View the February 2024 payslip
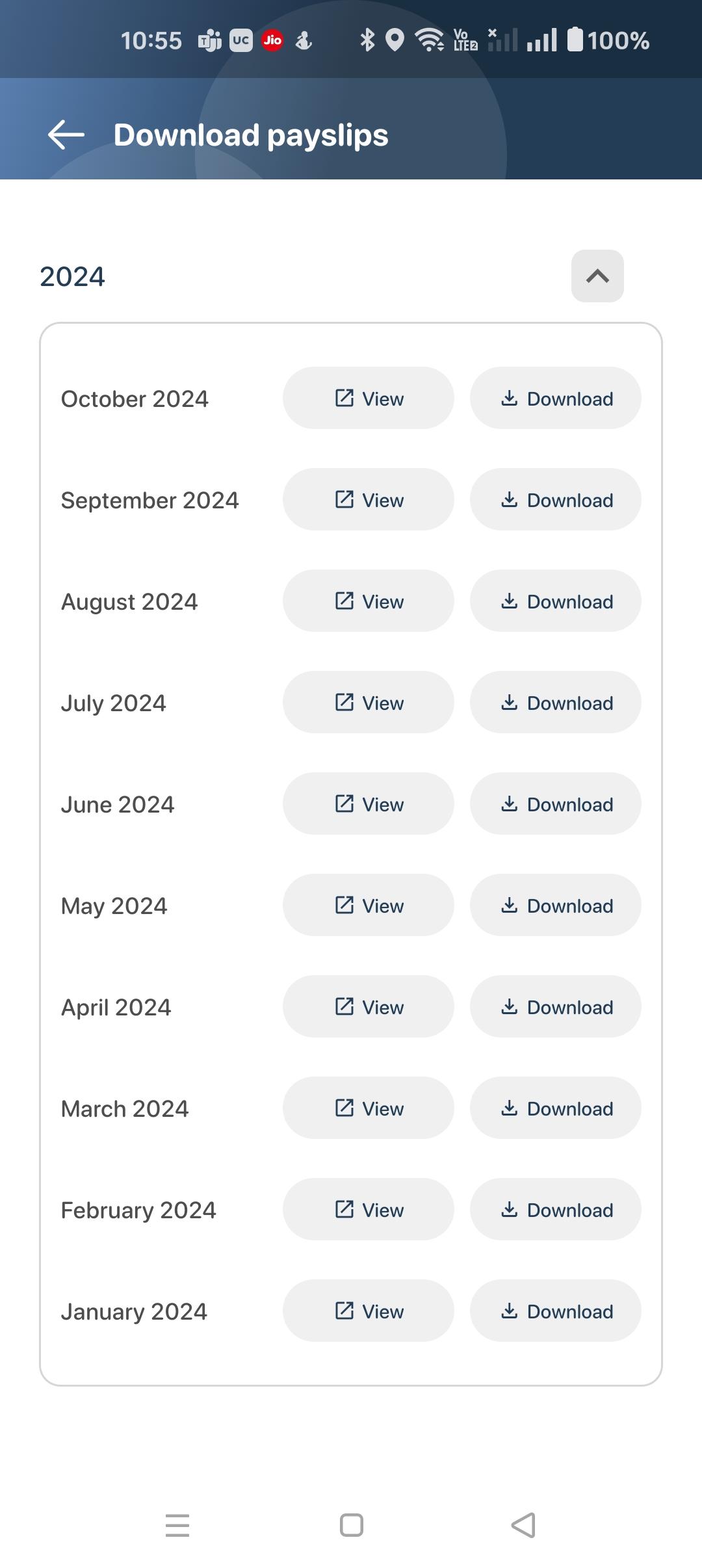The width and height of the screenshot is (702, 1568). [x=368, y=1209]
